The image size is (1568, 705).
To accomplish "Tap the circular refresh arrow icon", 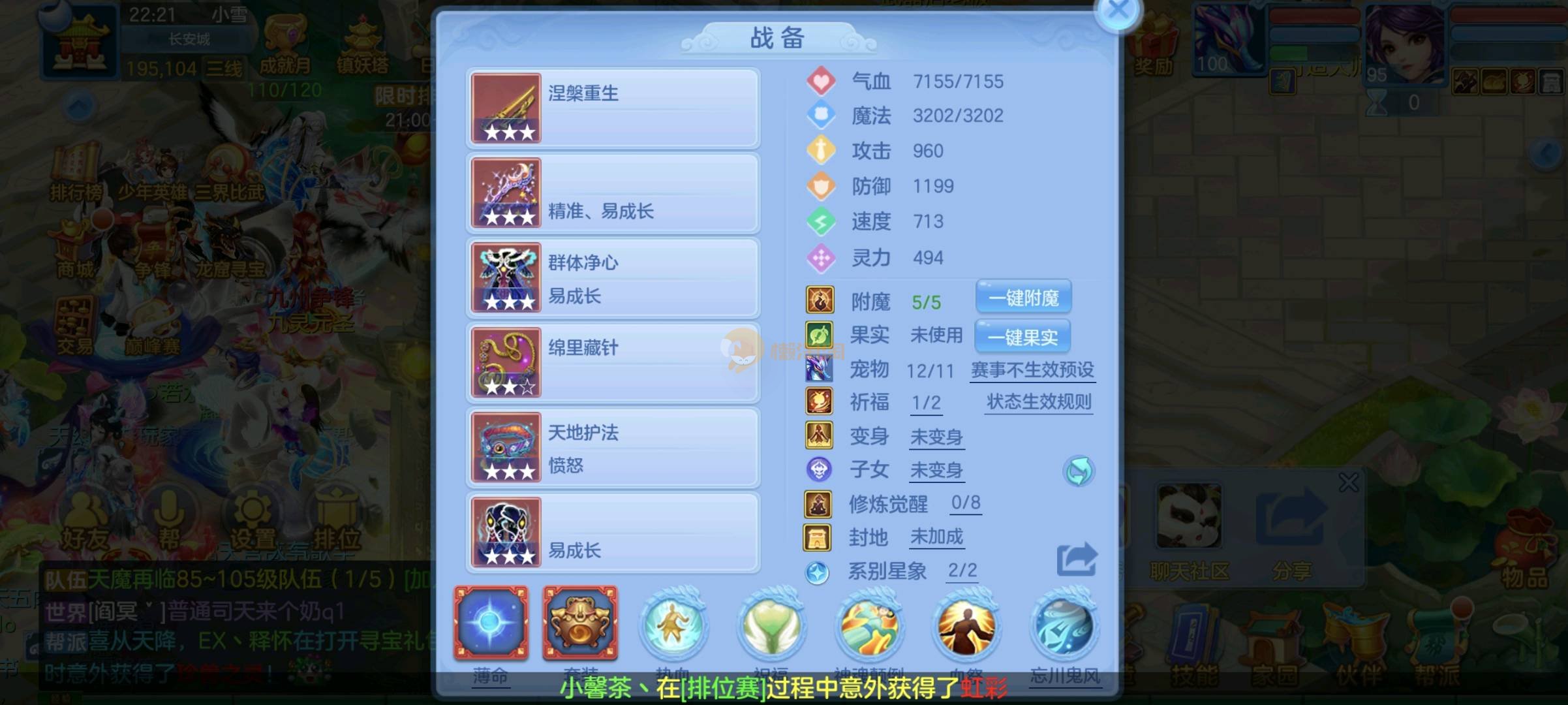I will pos(1079,471).
